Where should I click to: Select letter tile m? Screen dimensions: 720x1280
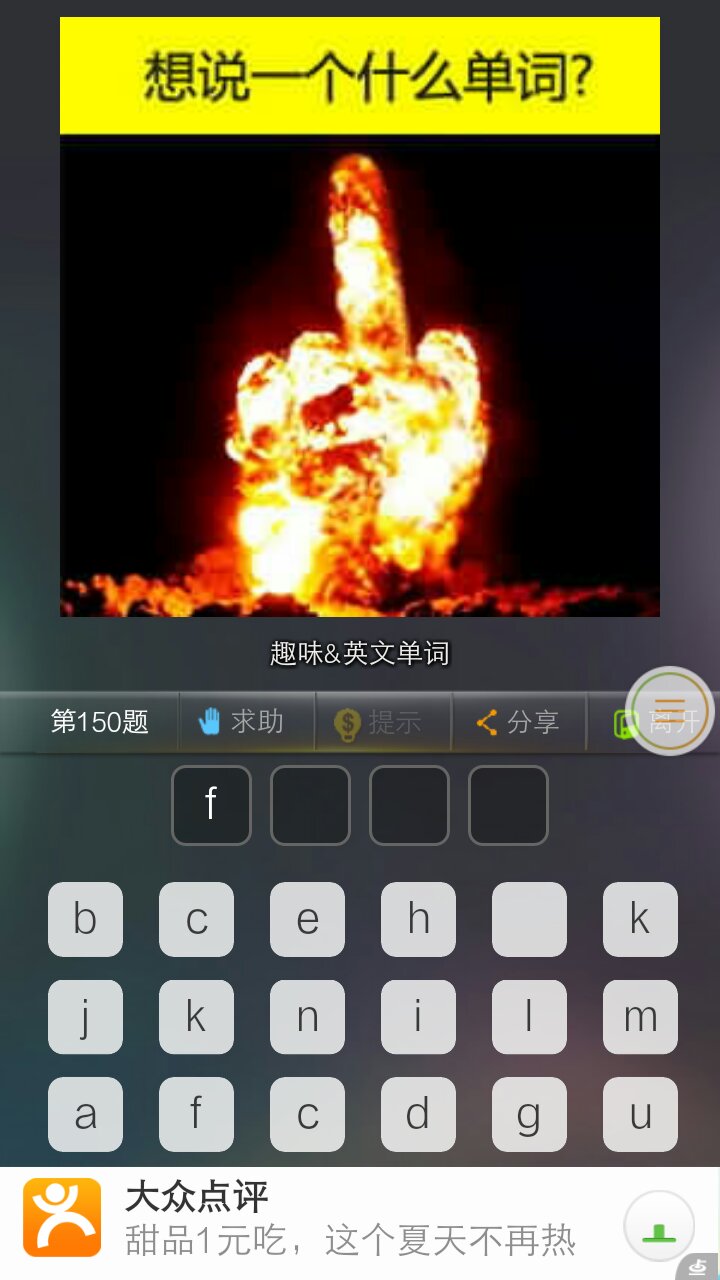[x=640, y=1017]
